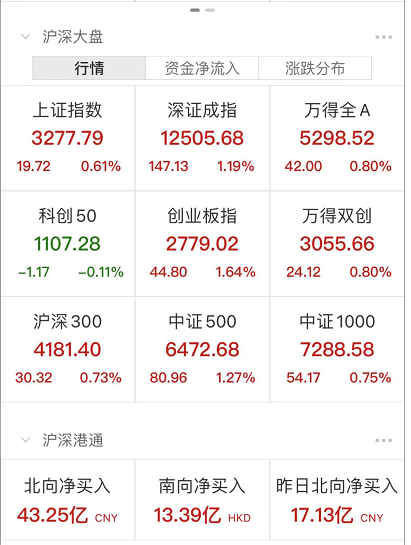Image resolution: width=411 pixels, height=545 pixels.
Task: View 沪深300 index details
Action: click(x=68, y=349)
